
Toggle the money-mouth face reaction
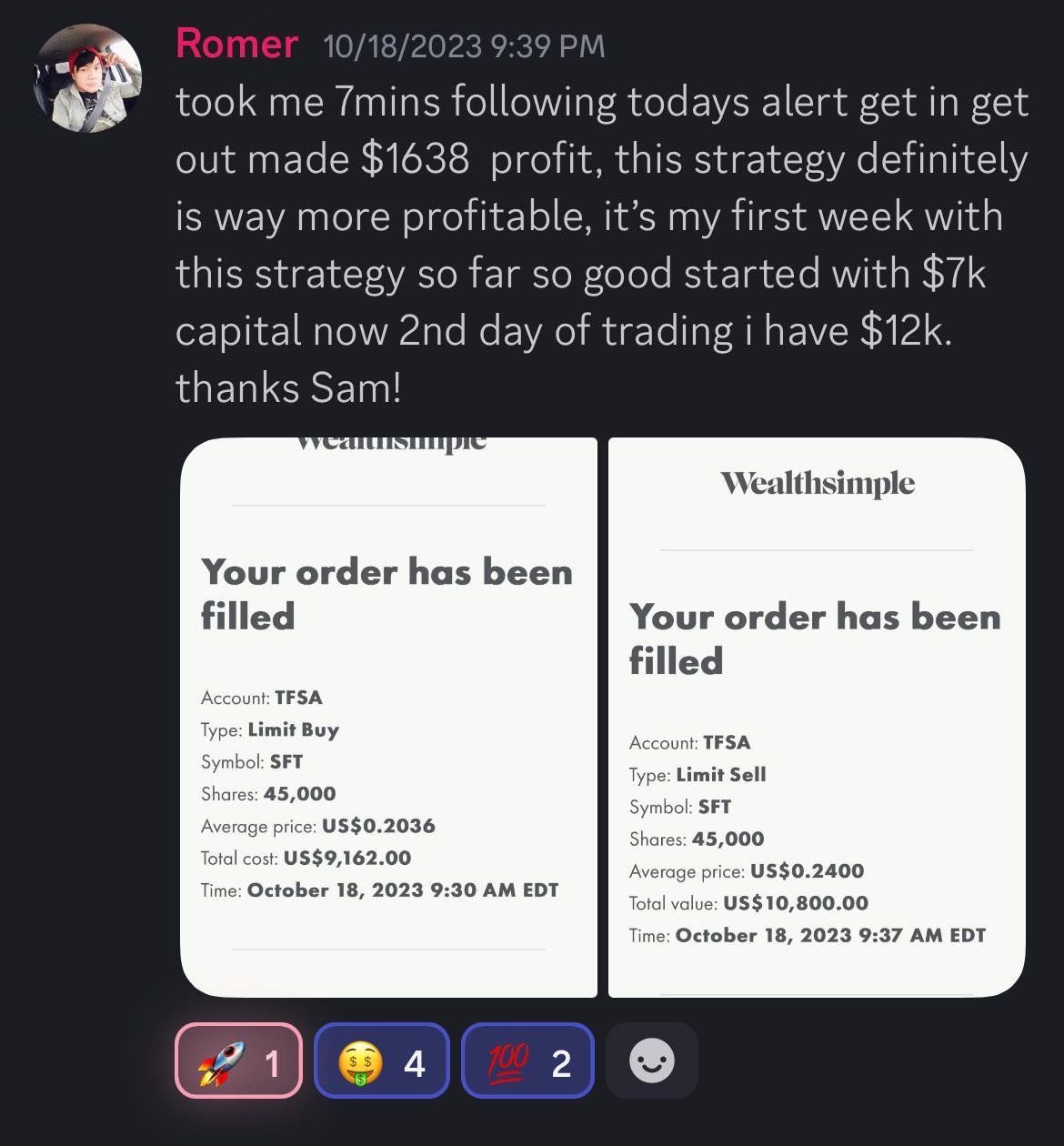point(381,1061)
